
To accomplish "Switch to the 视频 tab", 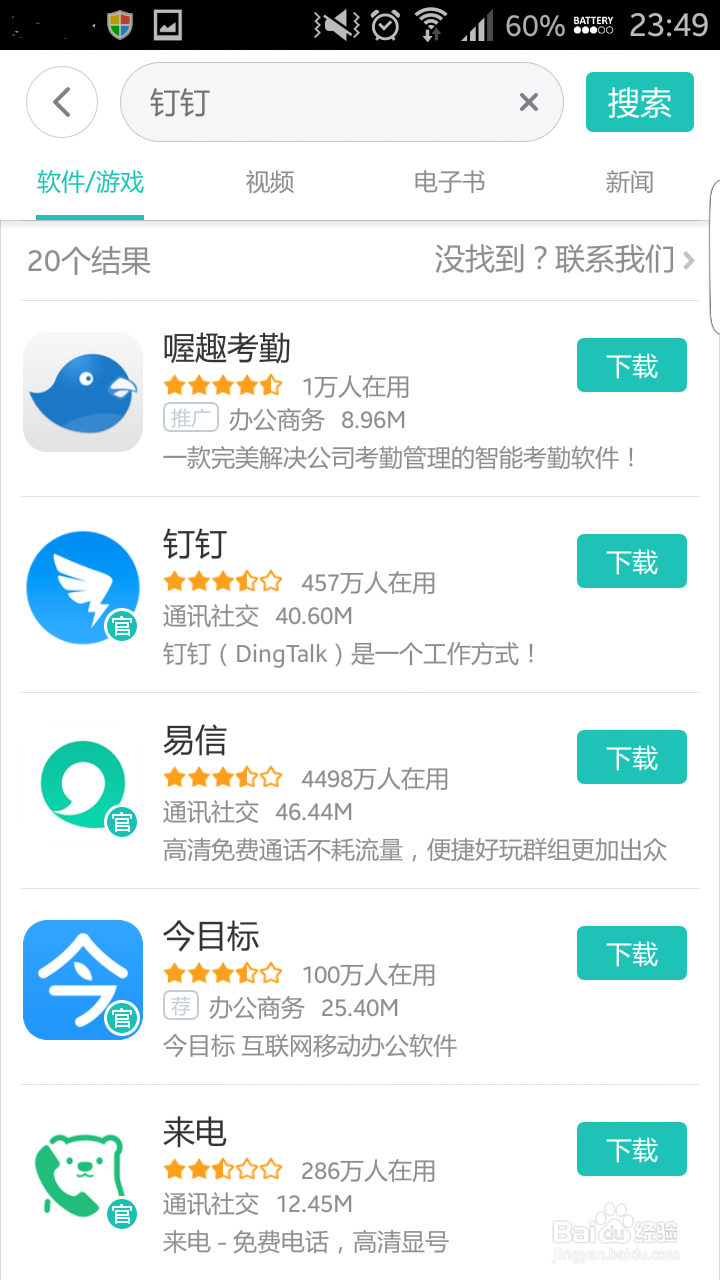I will 270,182.
